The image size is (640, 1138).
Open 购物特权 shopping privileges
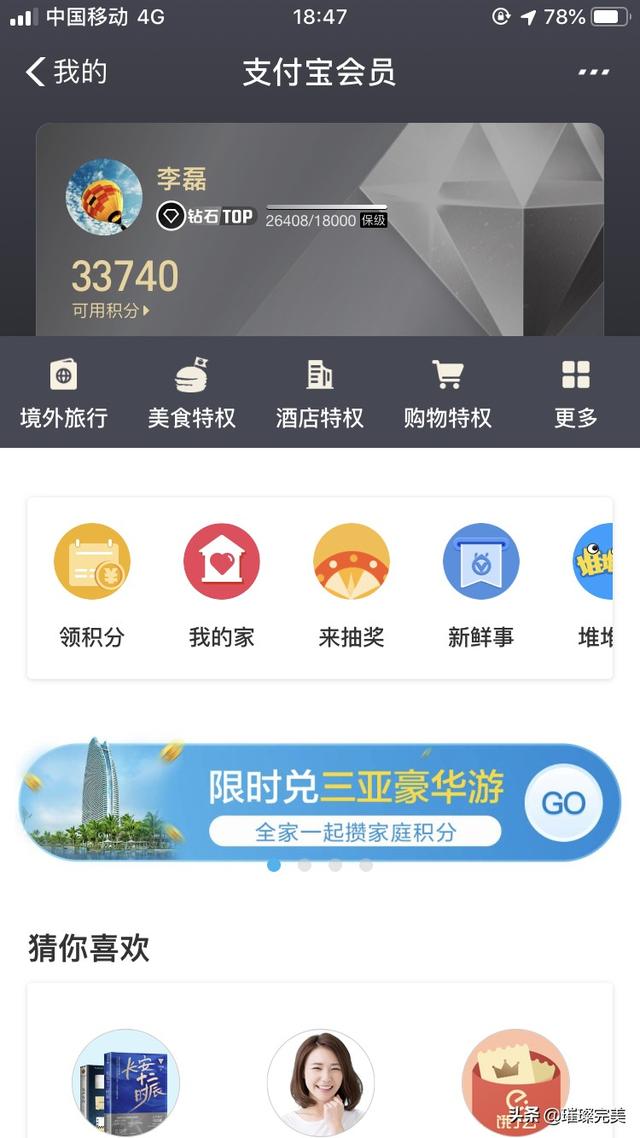click(448, 394)
